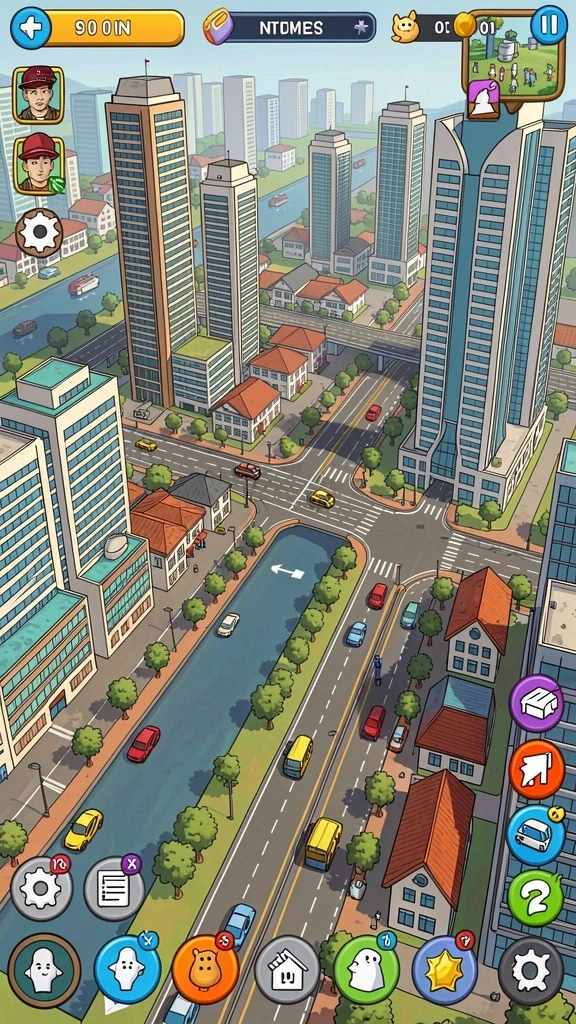Open the orange hippo button
This screenshot has height=1024, width=576.
tap(204, 969)
